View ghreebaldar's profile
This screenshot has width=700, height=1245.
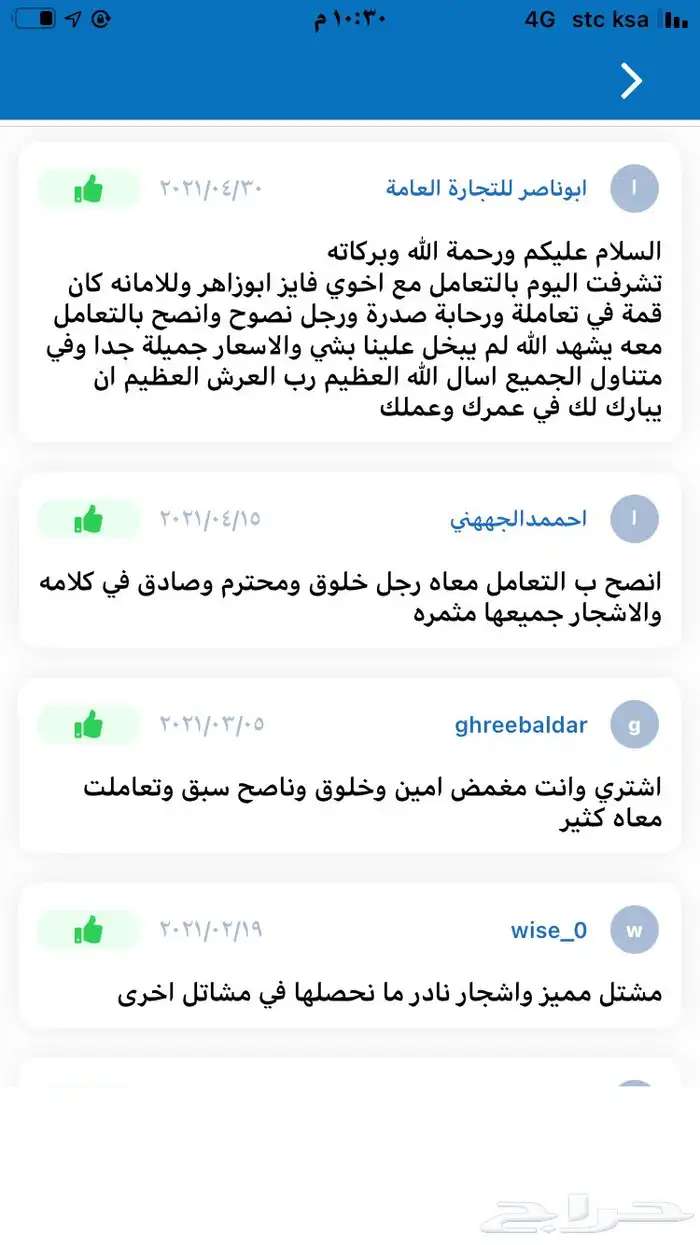click(x=521, y=725)
